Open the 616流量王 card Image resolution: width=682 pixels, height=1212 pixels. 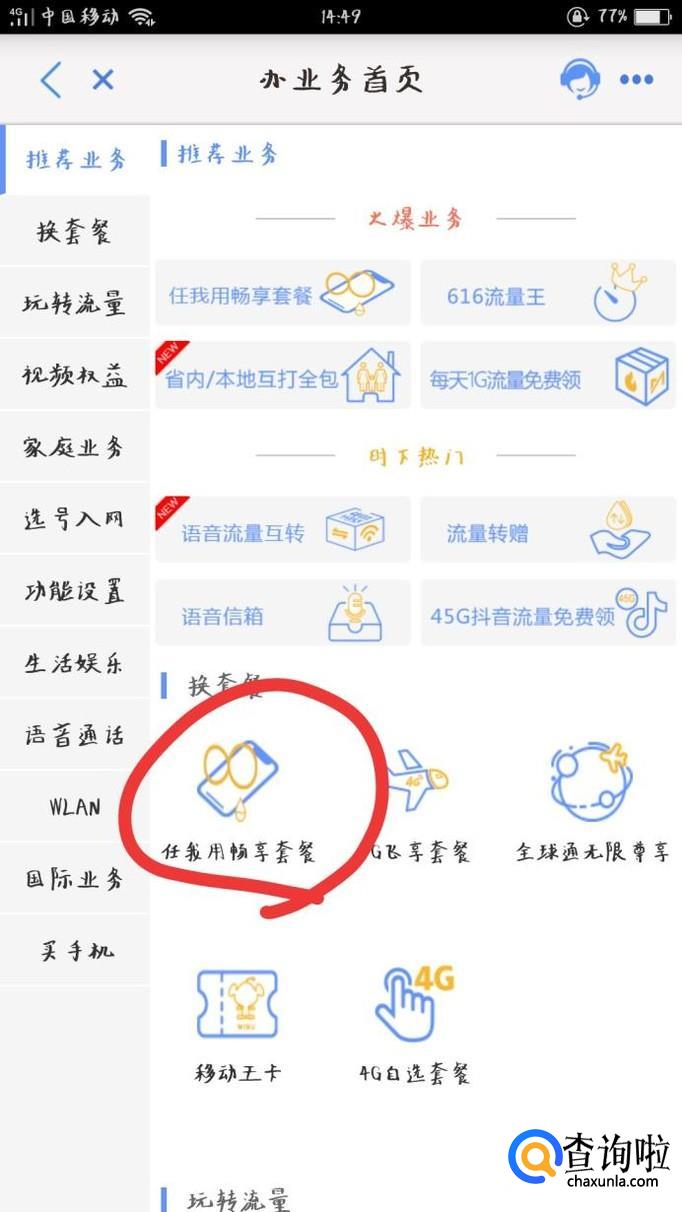[547, 294]
